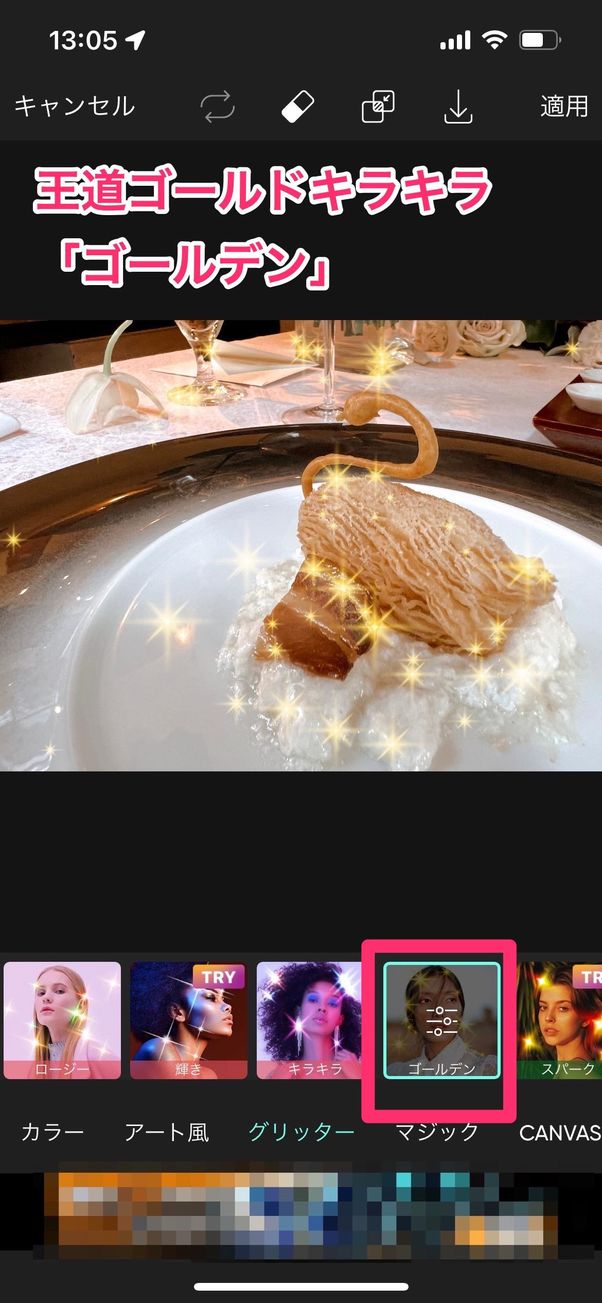Switch to the マジック category
The image size is (602, 1303).
coord(437,1133)
